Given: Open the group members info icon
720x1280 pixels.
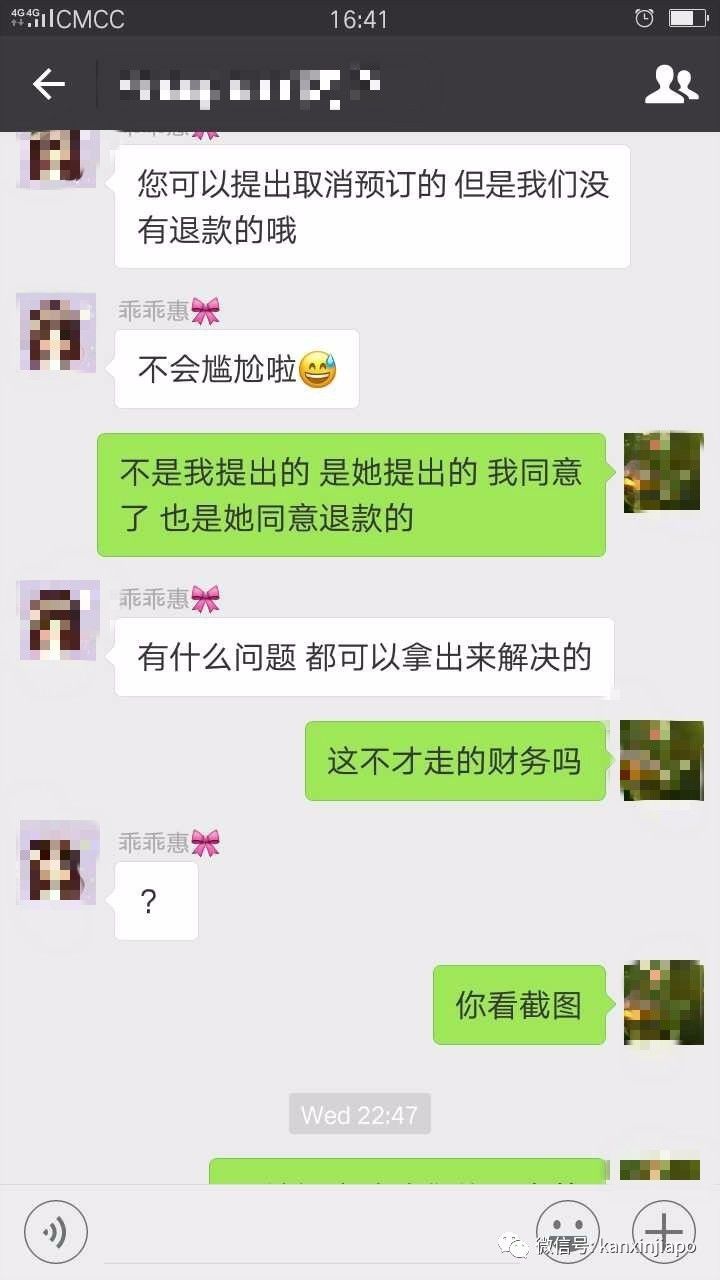Looking at the screenshot, I should [671, 85].
